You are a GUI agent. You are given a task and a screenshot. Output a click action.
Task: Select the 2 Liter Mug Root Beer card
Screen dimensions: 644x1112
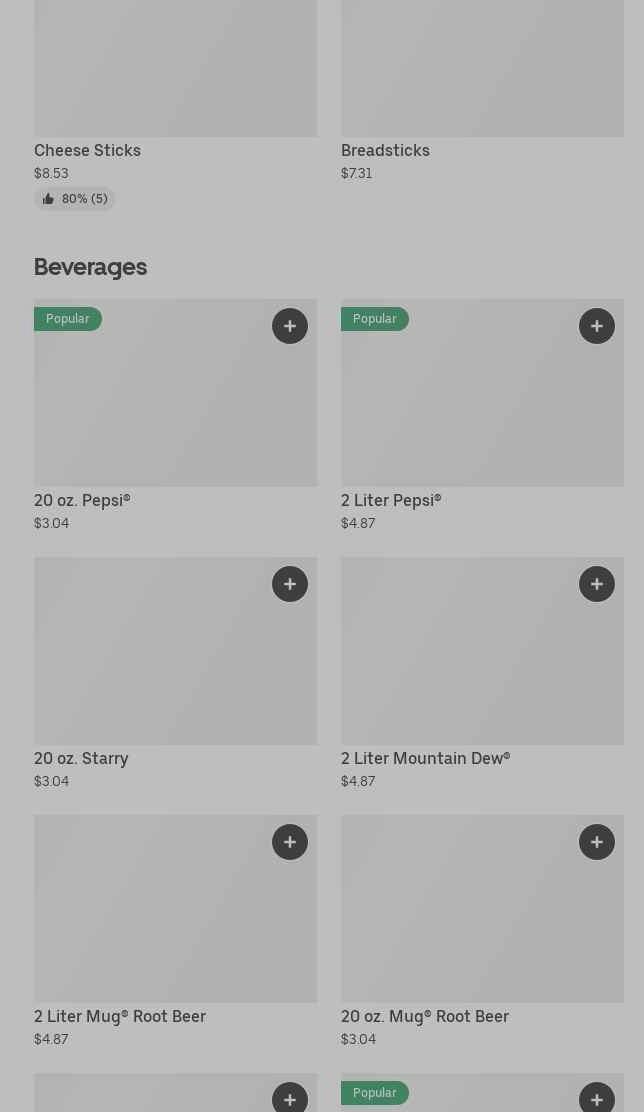(x=175, y=932)
